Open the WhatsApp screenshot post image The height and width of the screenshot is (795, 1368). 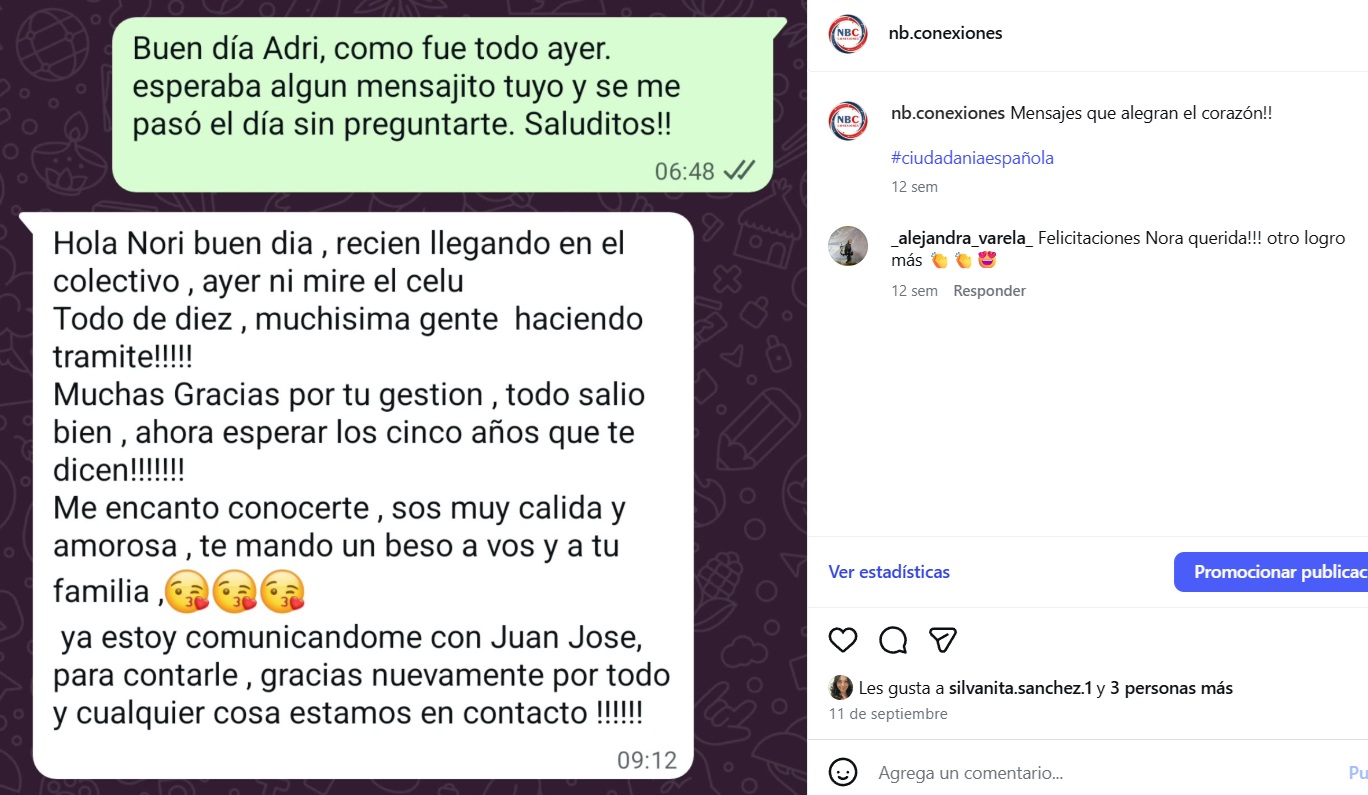pyautogui.click(x=403, y=397)
